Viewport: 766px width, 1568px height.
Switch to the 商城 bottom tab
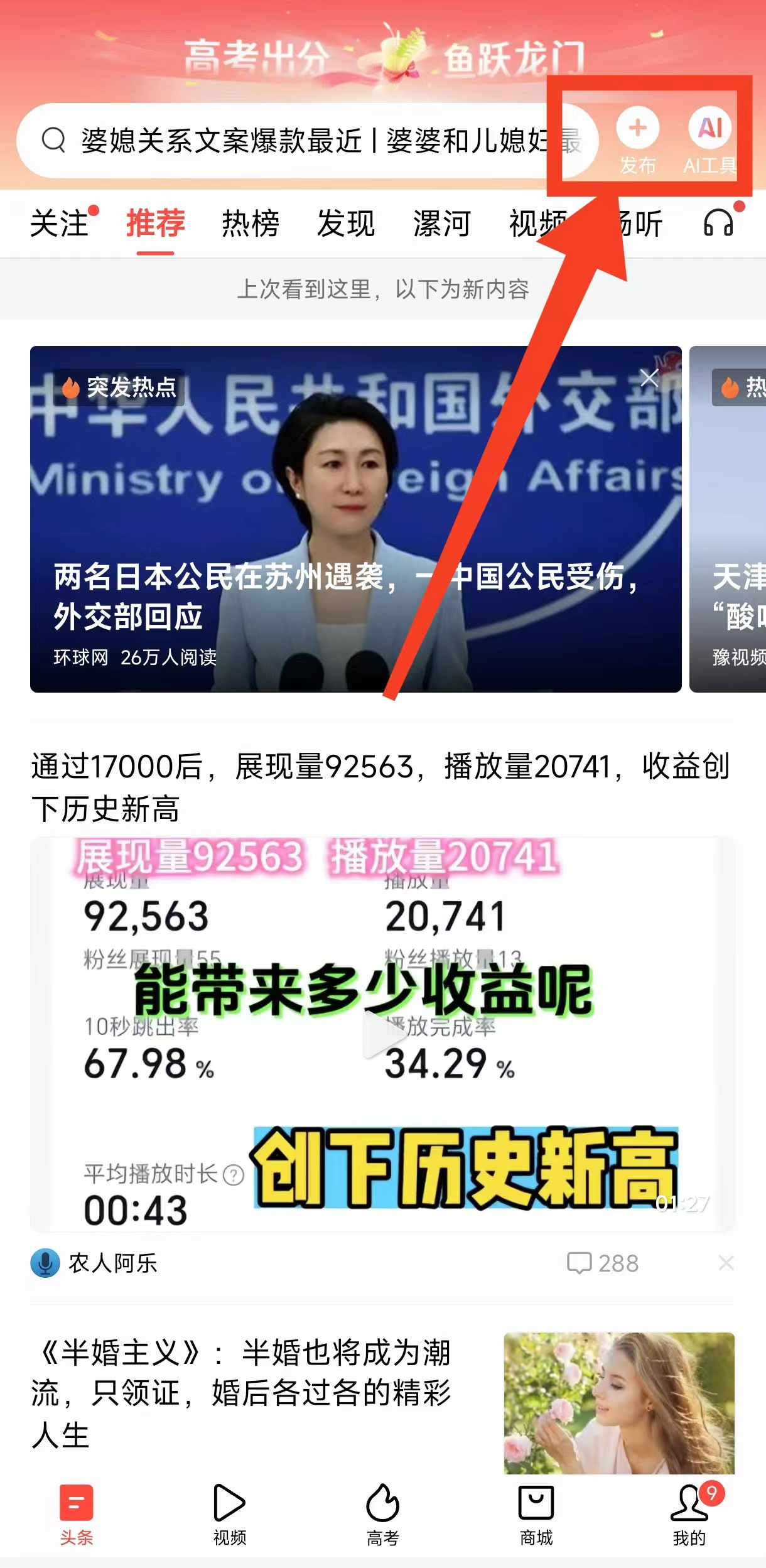pyautogui.click(x=536, y=1515)
